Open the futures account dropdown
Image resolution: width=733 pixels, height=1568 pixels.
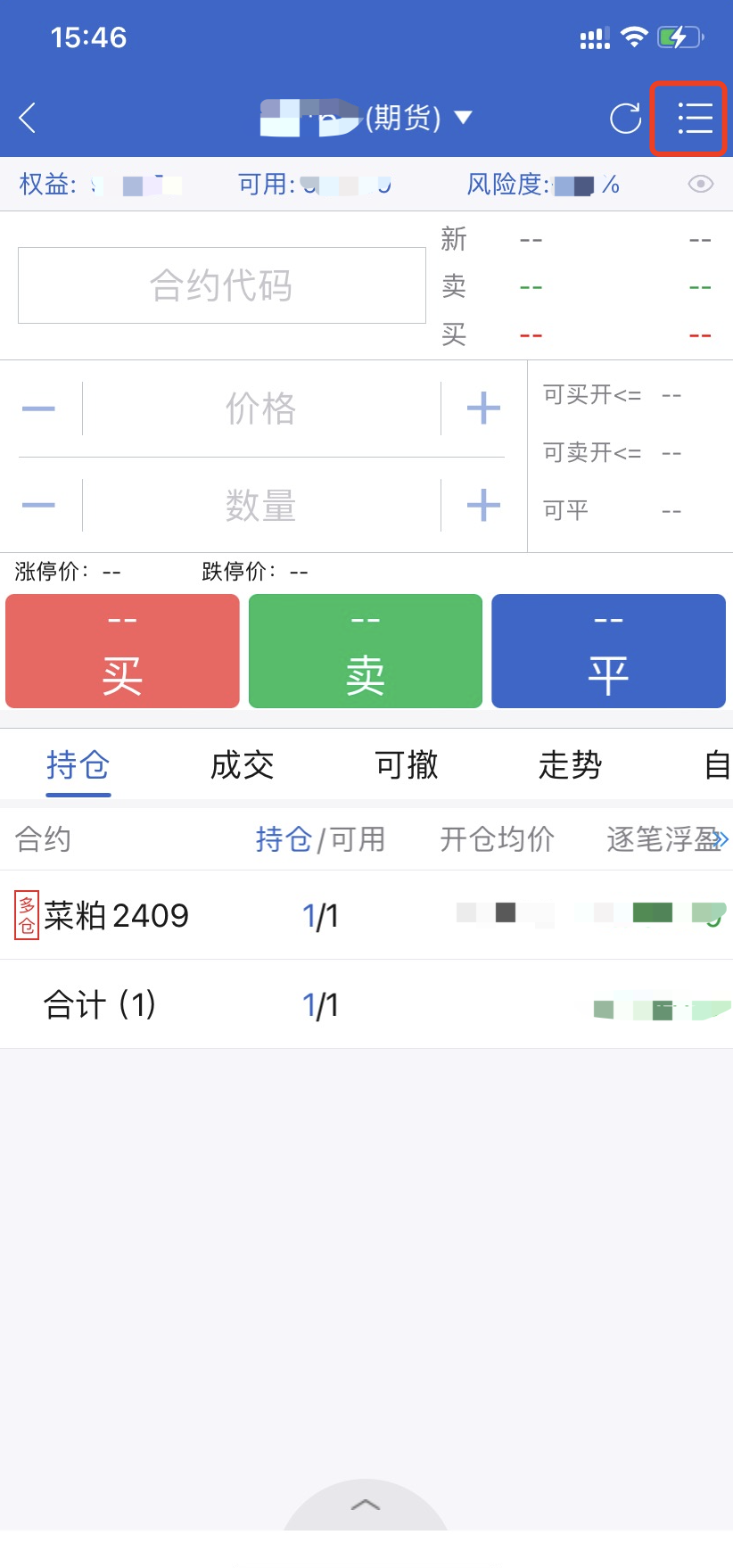[x=462, y=118]
